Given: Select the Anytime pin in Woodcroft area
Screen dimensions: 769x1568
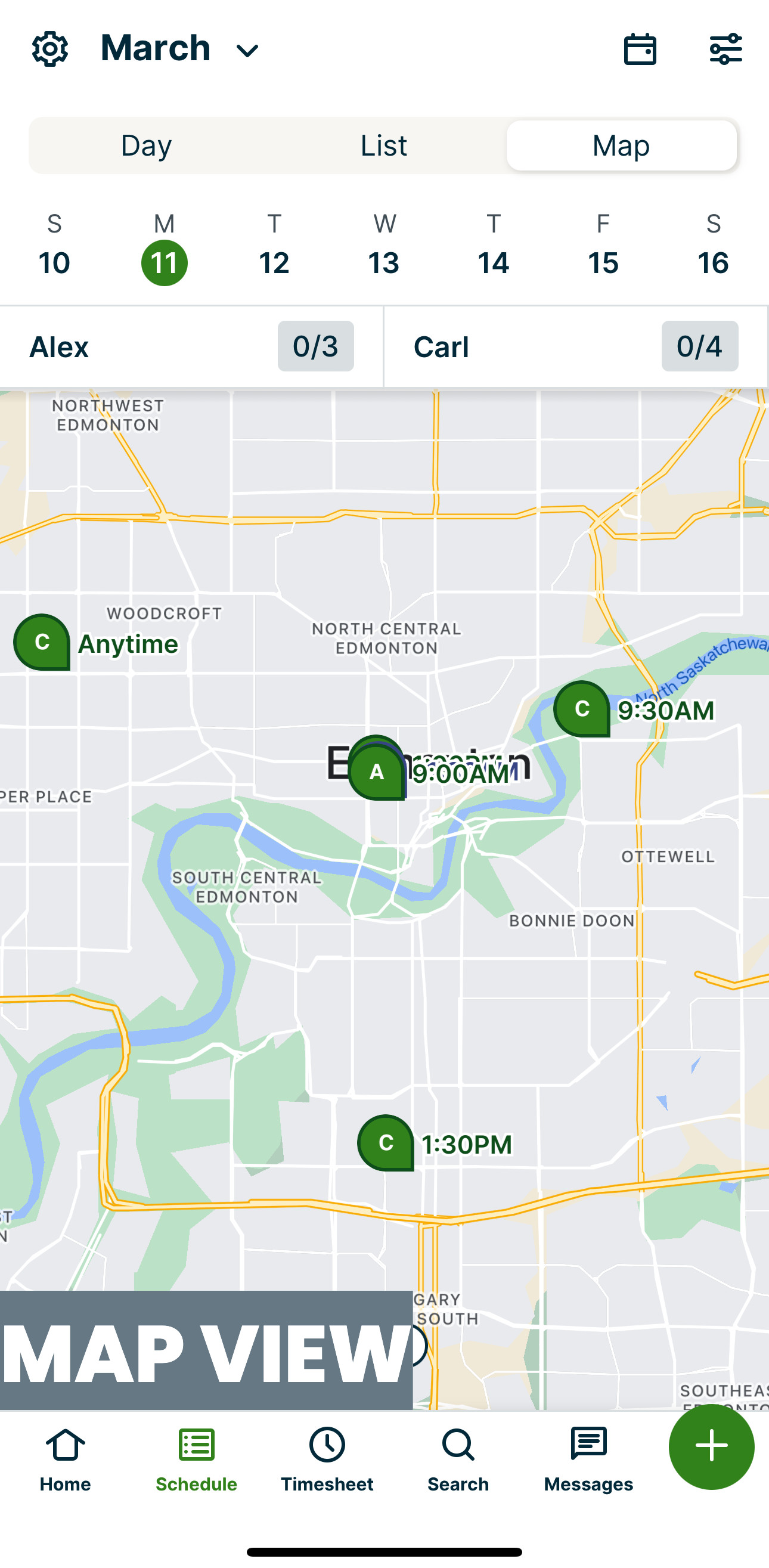Looking at the screenshot, I should (41, 642).
